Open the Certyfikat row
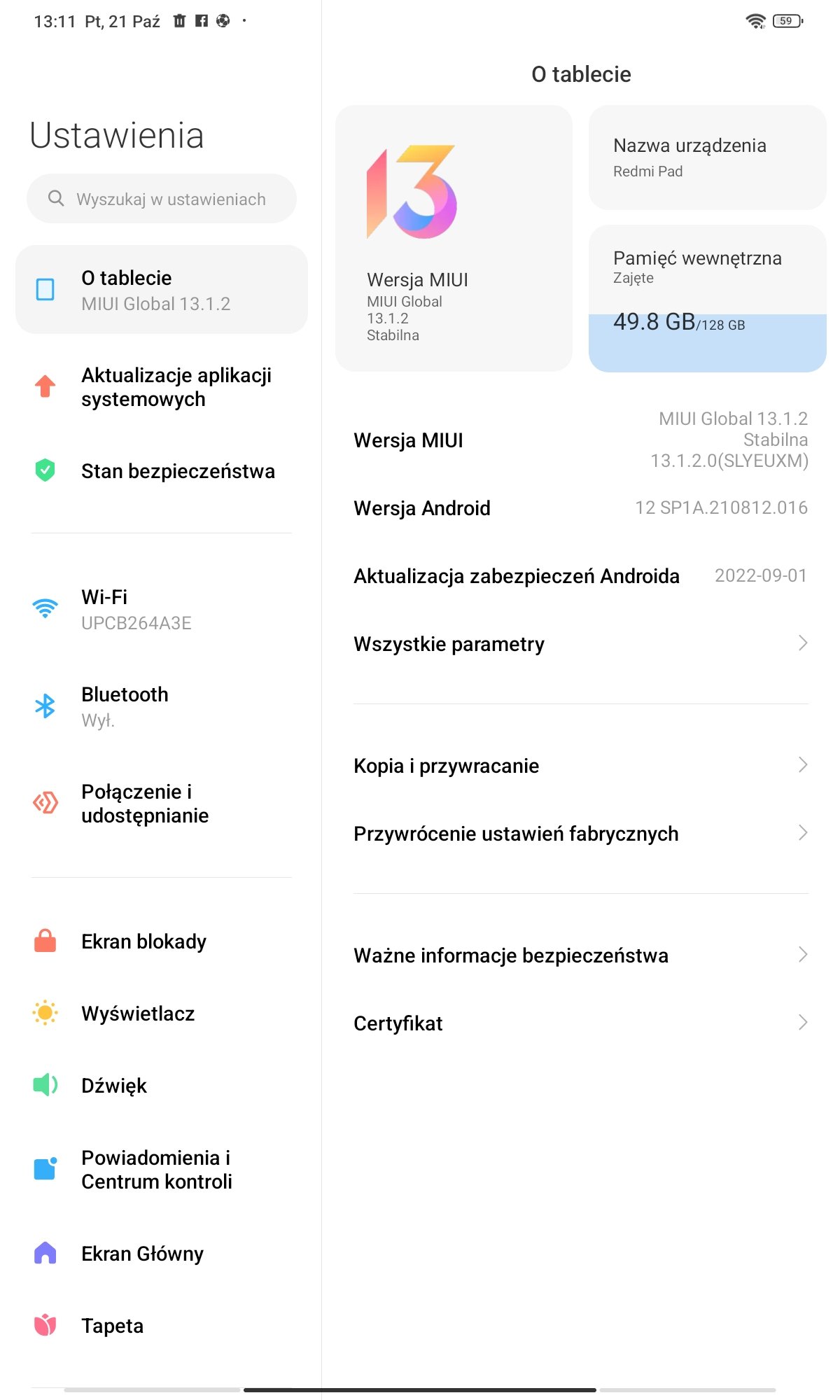840x1400 pixels. point(581,1023)
